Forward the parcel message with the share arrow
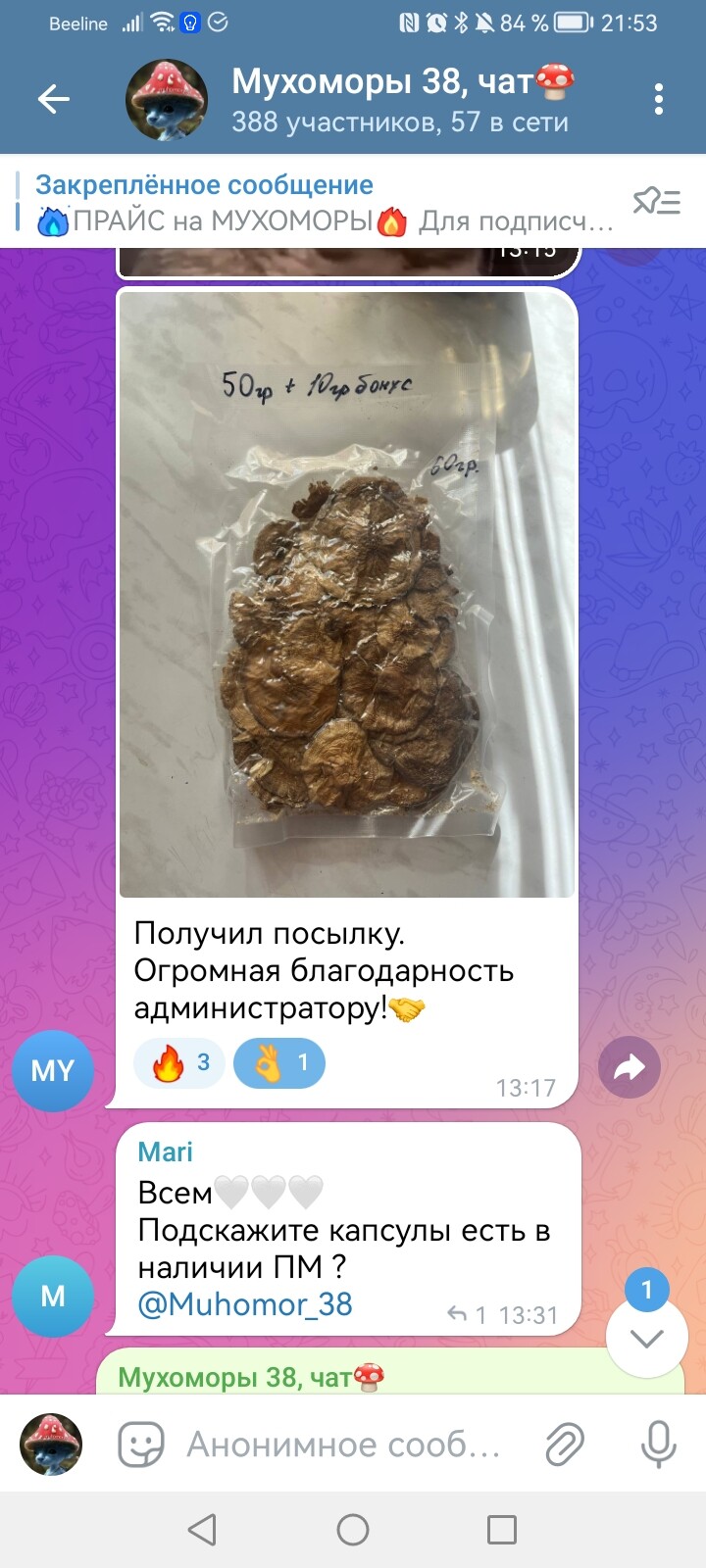 pos(630,1067)
